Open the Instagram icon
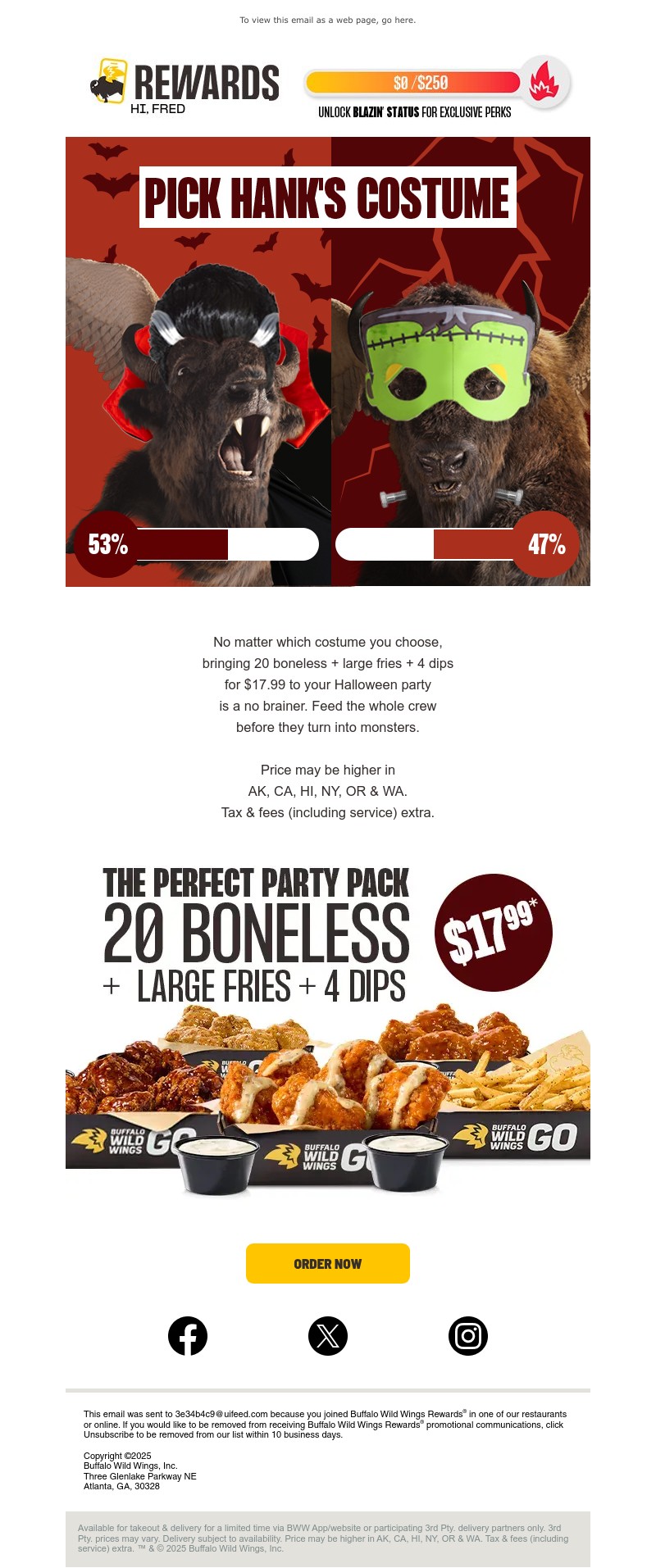 point(468,1336)
